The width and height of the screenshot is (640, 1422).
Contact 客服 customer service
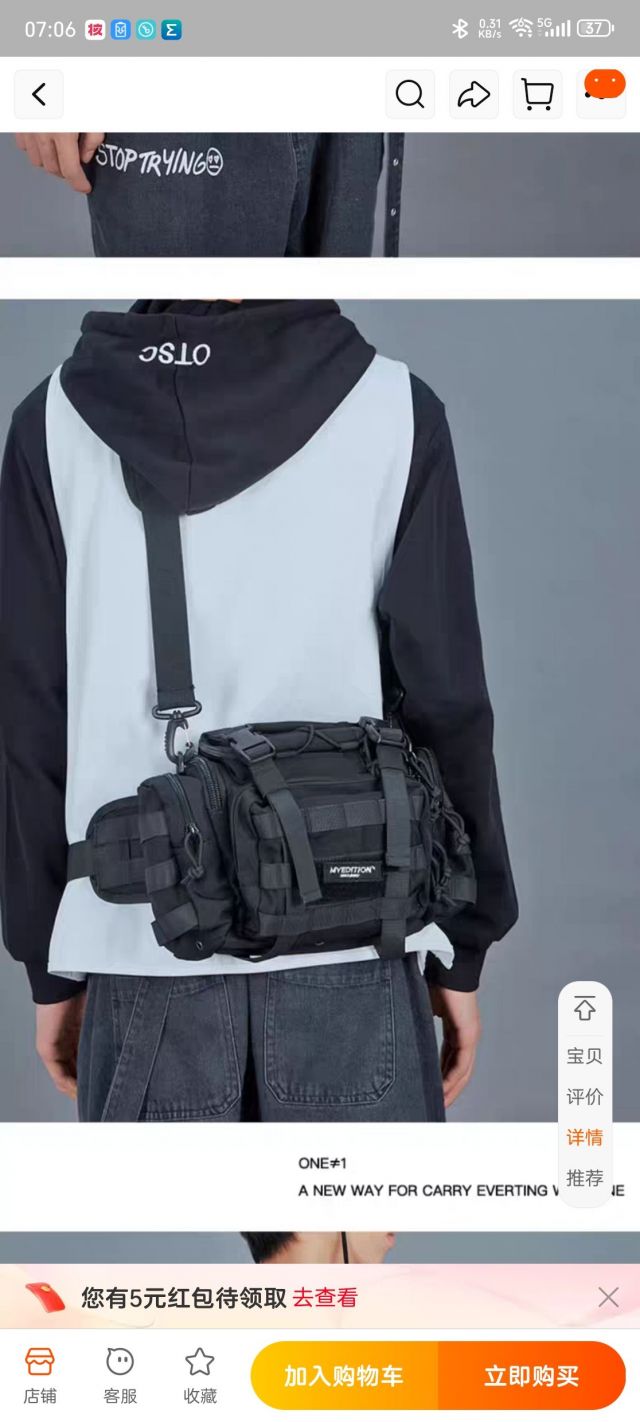(120, 1375)
